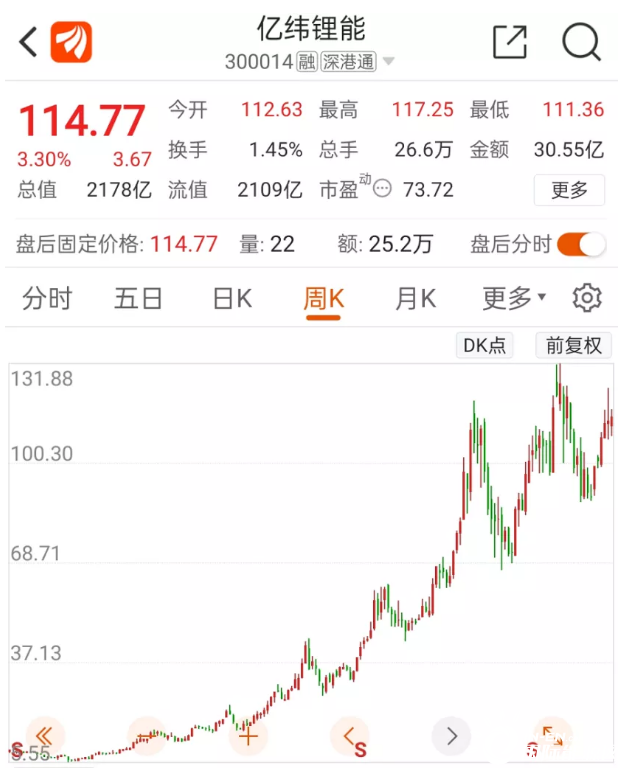This screenshot has height=771, width=630.
Task: Tap the DK点 button
Action: click(x=483, y=346)
